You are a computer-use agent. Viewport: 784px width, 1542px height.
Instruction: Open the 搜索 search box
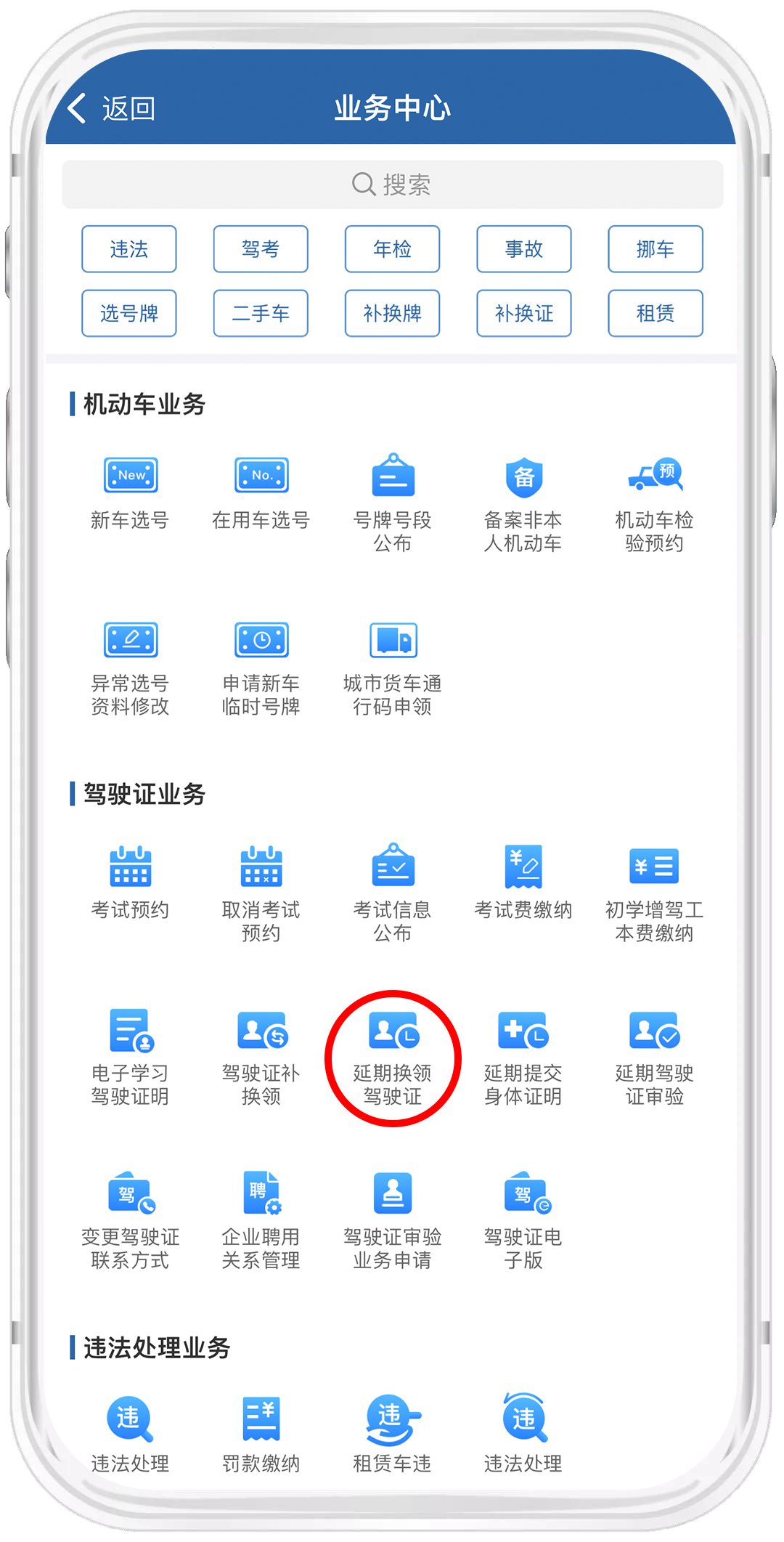(x=392, y=184)
